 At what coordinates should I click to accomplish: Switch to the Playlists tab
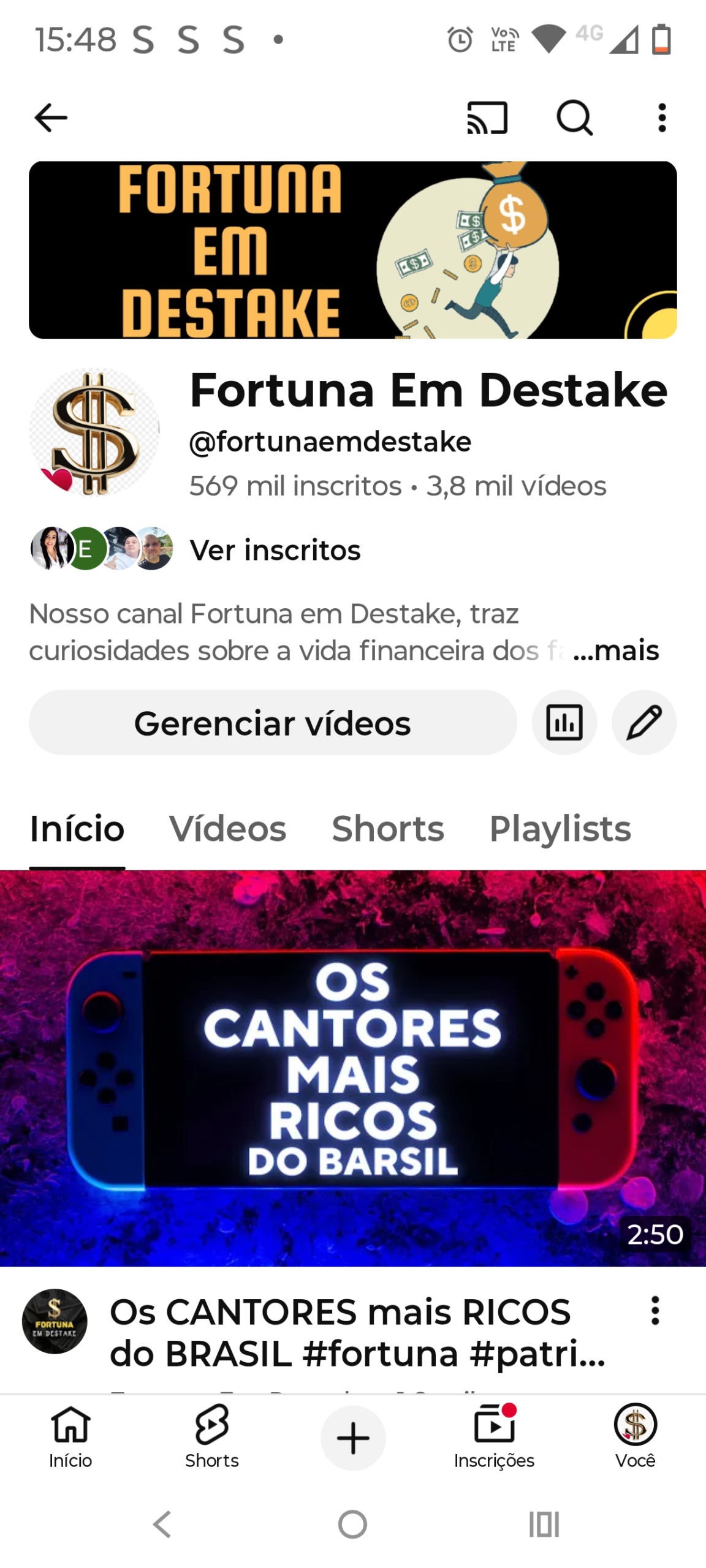[x=560, y=829]
